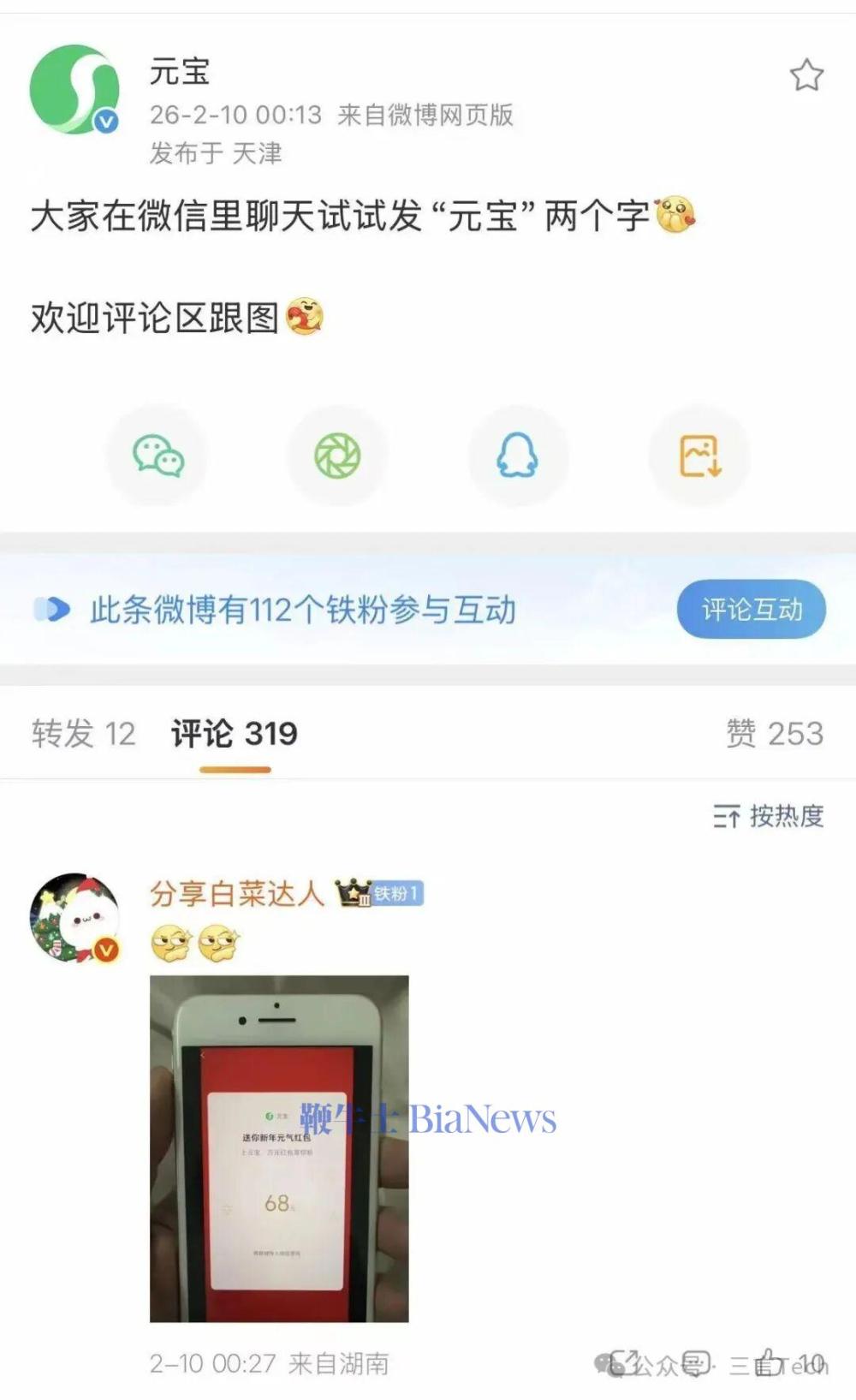Image resolution: width=856 pixels, height=1400 pixels.
Task: Share the post to WeChat
Action: (x=158, y=456)
